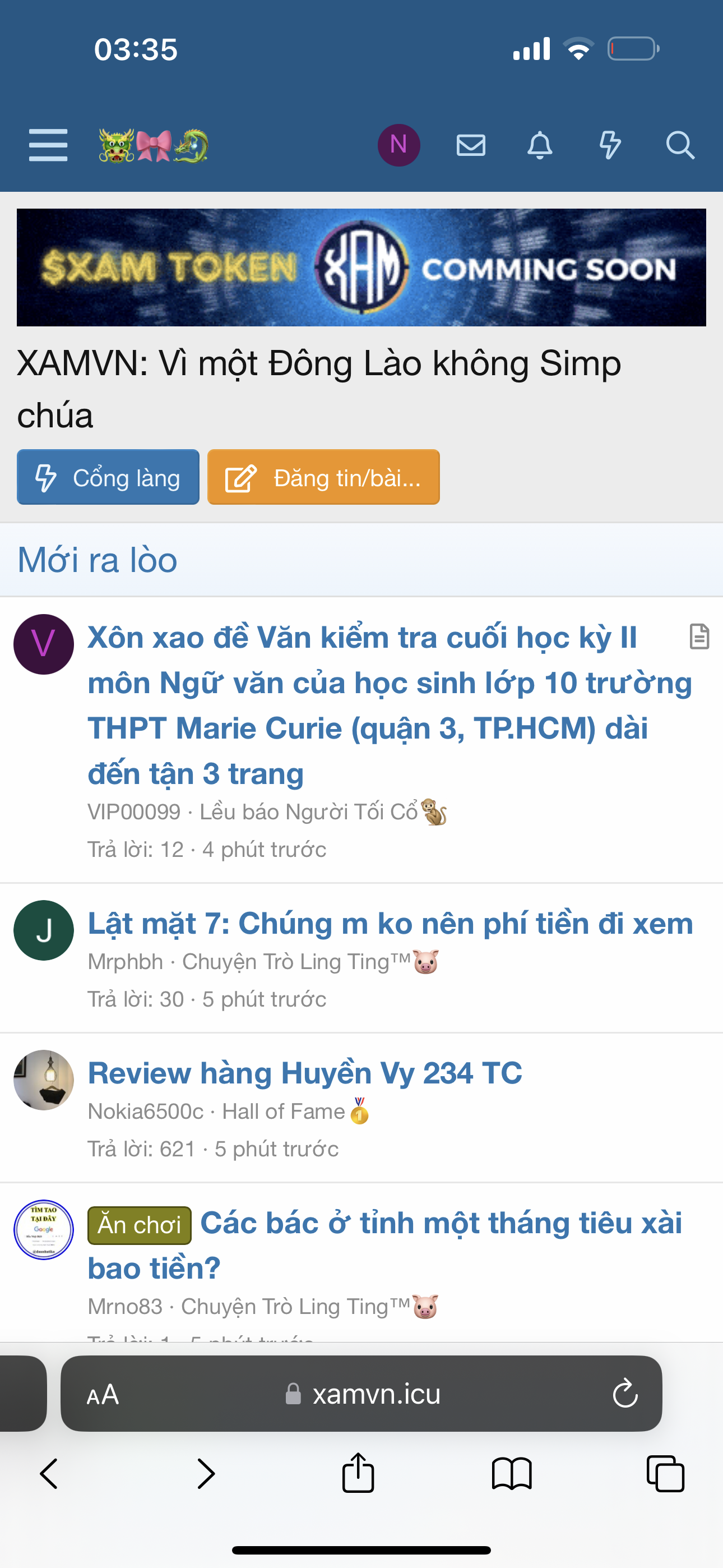Expand the dragon emoji site logo menu
Screen dimensions: 723x1568
click(153, 146)
